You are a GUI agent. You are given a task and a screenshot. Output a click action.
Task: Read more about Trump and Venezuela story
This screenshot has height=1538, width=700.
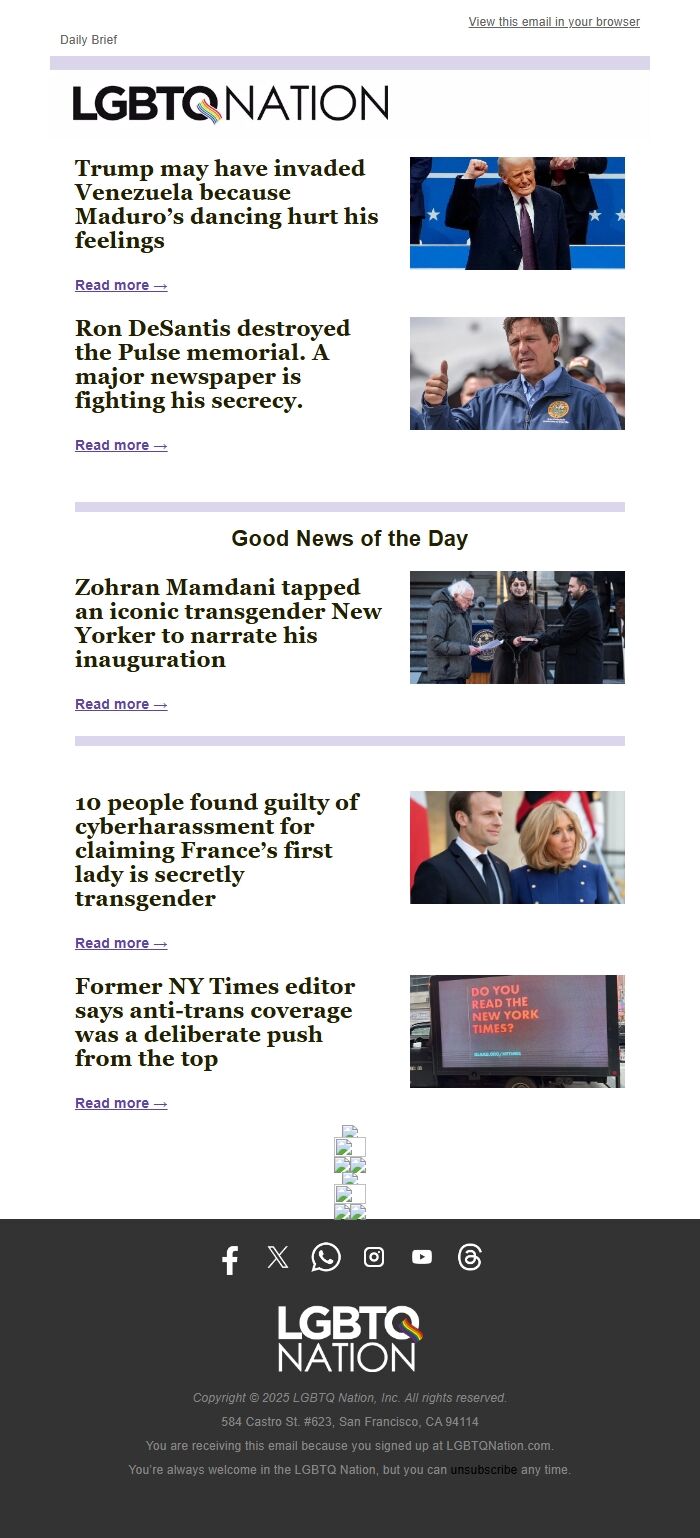[121, 286]
